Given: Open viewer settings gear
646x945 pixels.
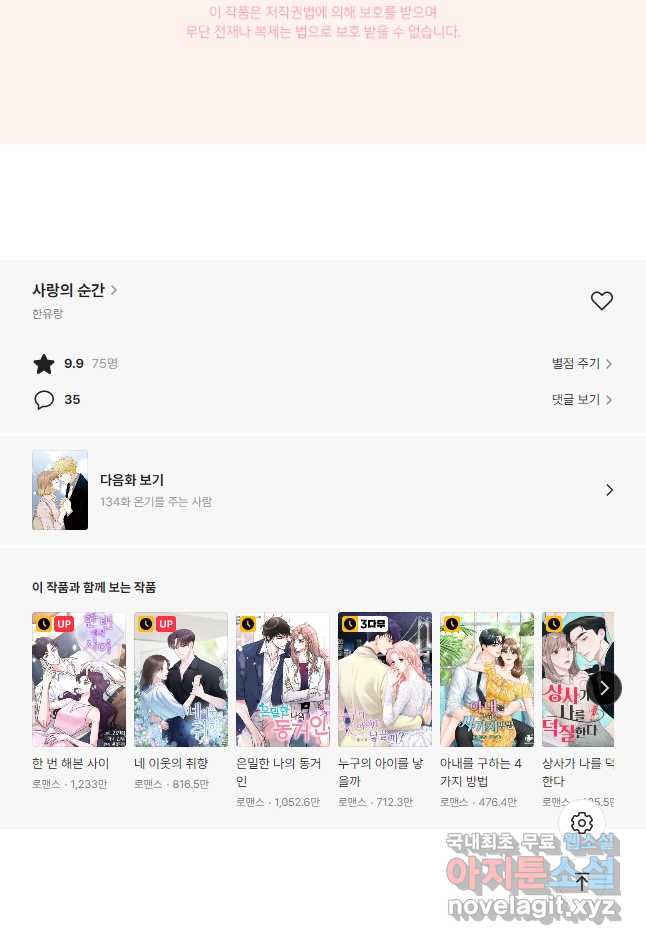Looking at the screenshot, I should [582, 823].
